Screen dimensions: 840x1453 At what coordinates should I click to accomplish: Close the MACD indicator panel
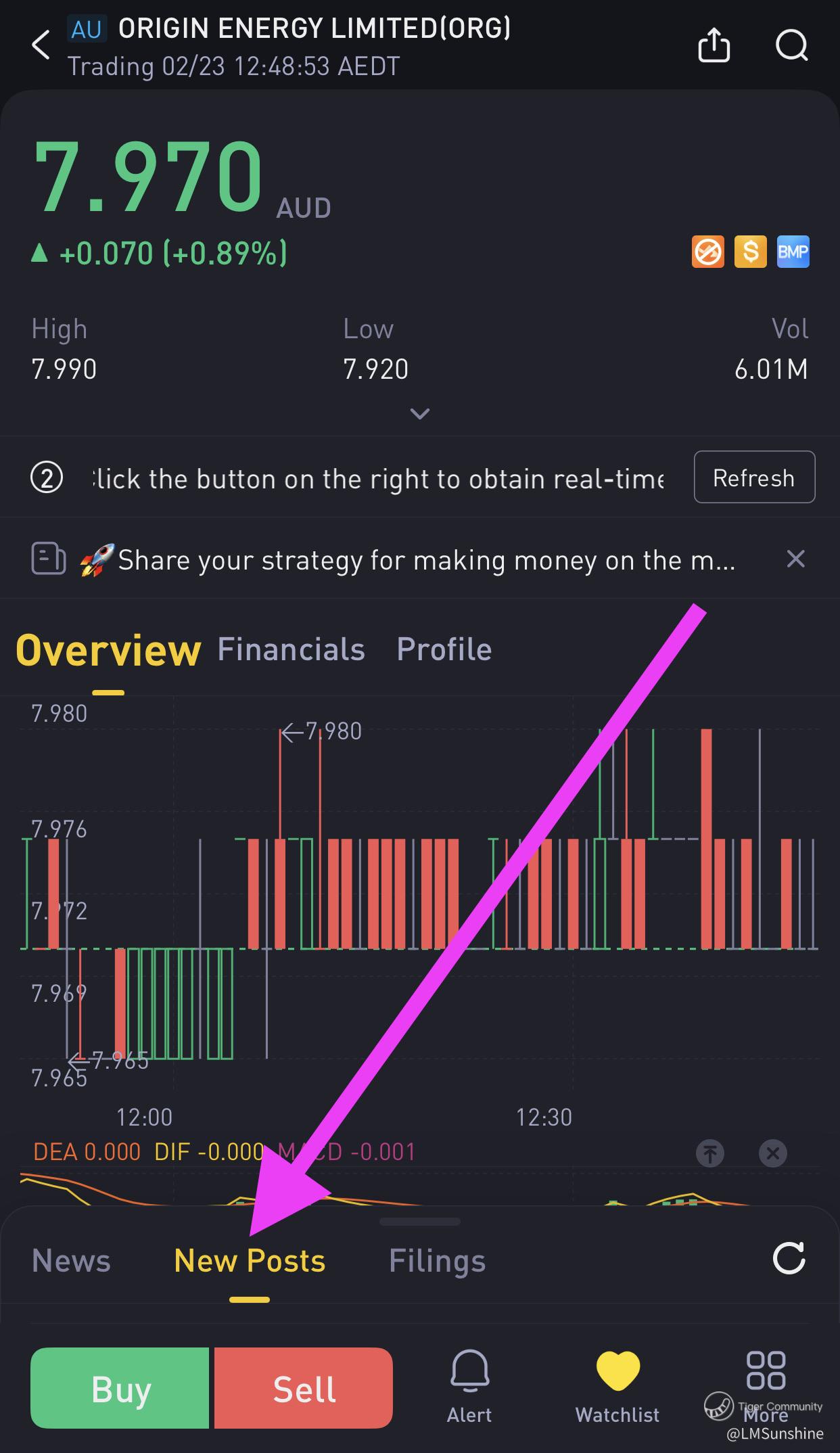pyautogui.click(x=773, y=1153)
